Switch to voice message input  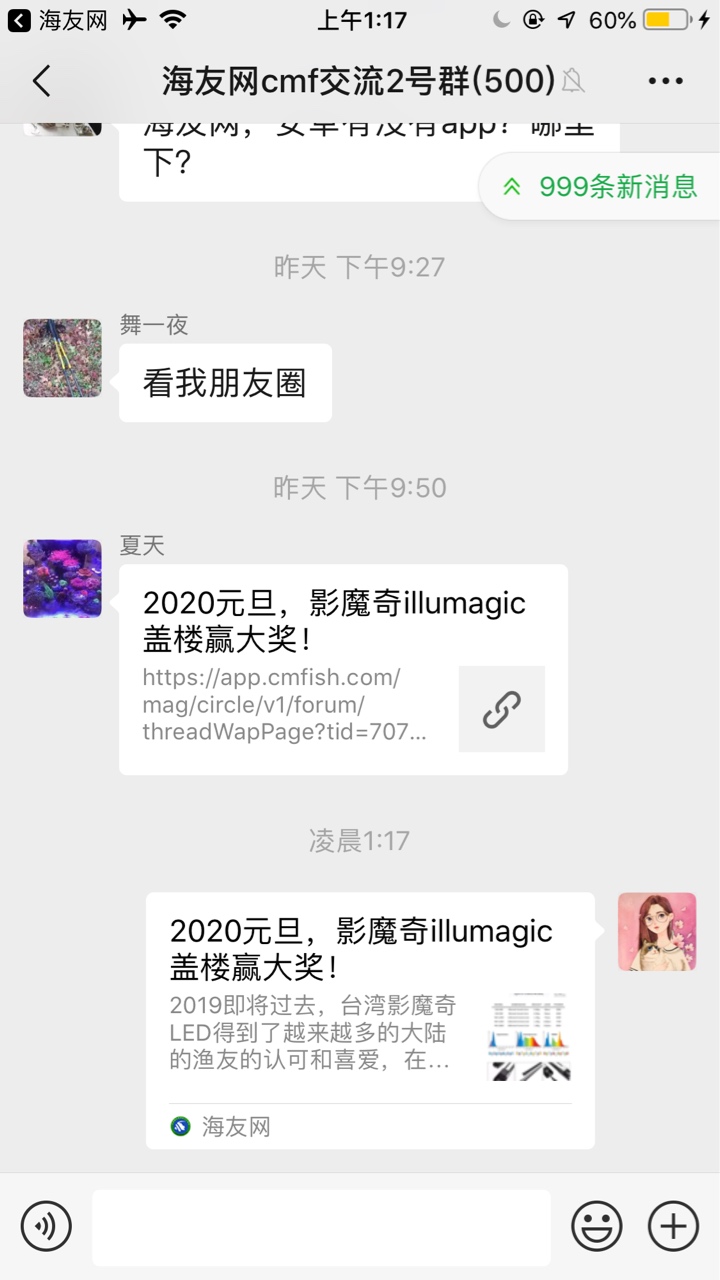(46, 1226)
